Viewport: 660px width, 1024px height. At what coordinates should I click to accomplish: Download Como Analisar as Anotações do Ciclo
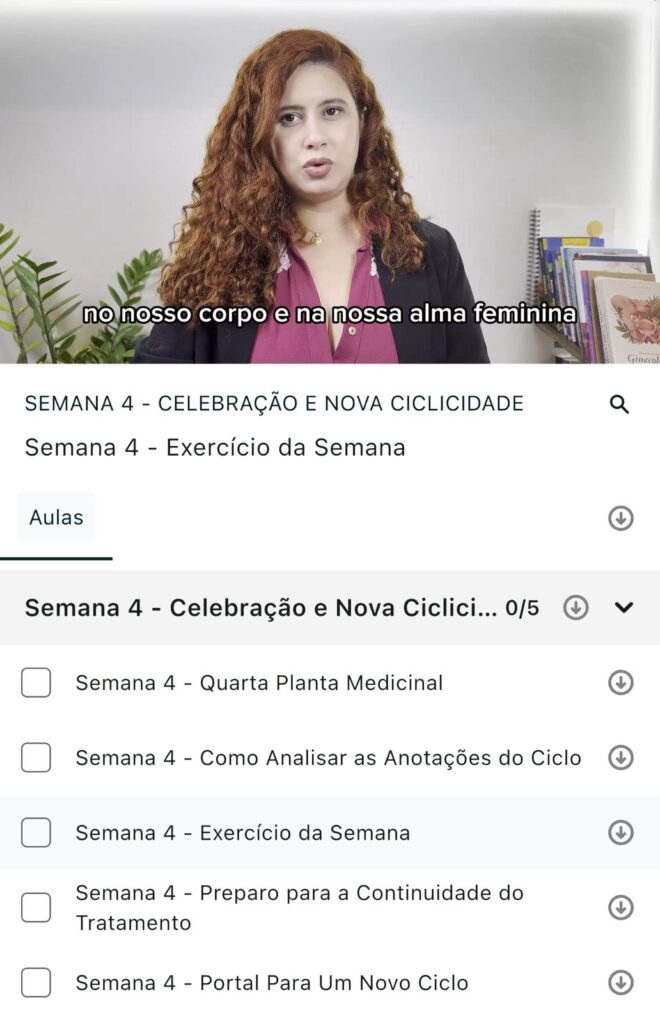click(x=621, y=758)
